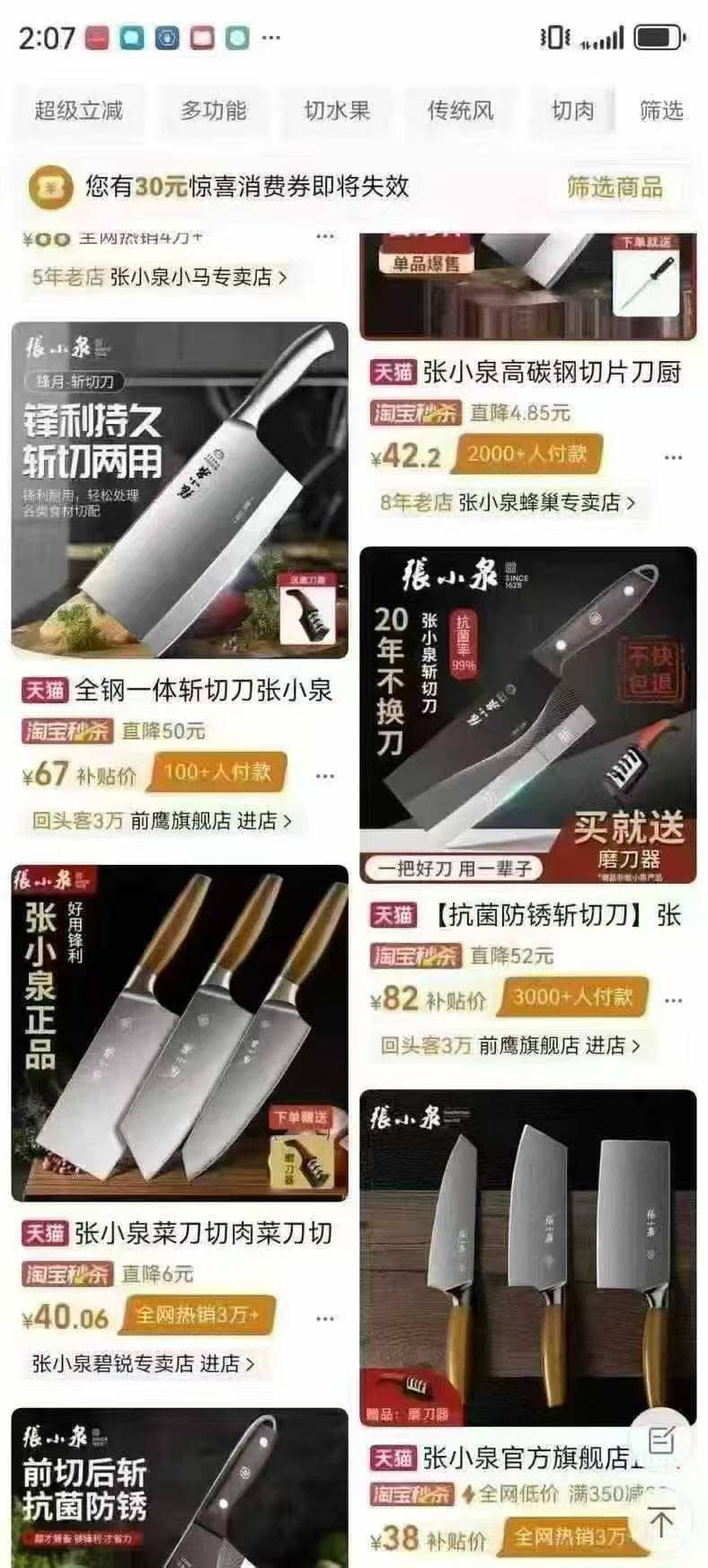Tap the floating feedback note icon
Viewport: 708px width, 1568px height.
(661, 1440)
